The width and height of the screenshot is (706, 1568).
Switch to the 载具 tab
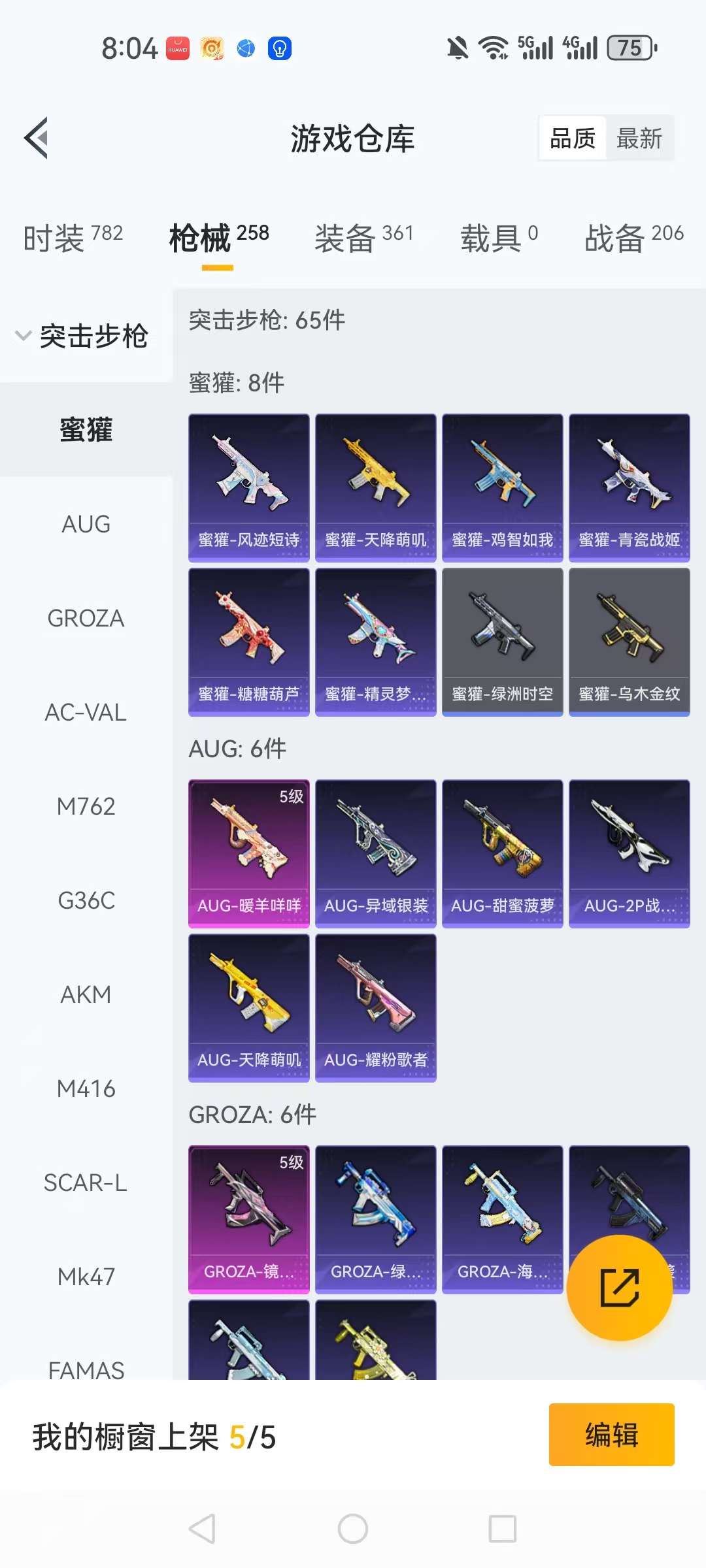coord(499,237)
